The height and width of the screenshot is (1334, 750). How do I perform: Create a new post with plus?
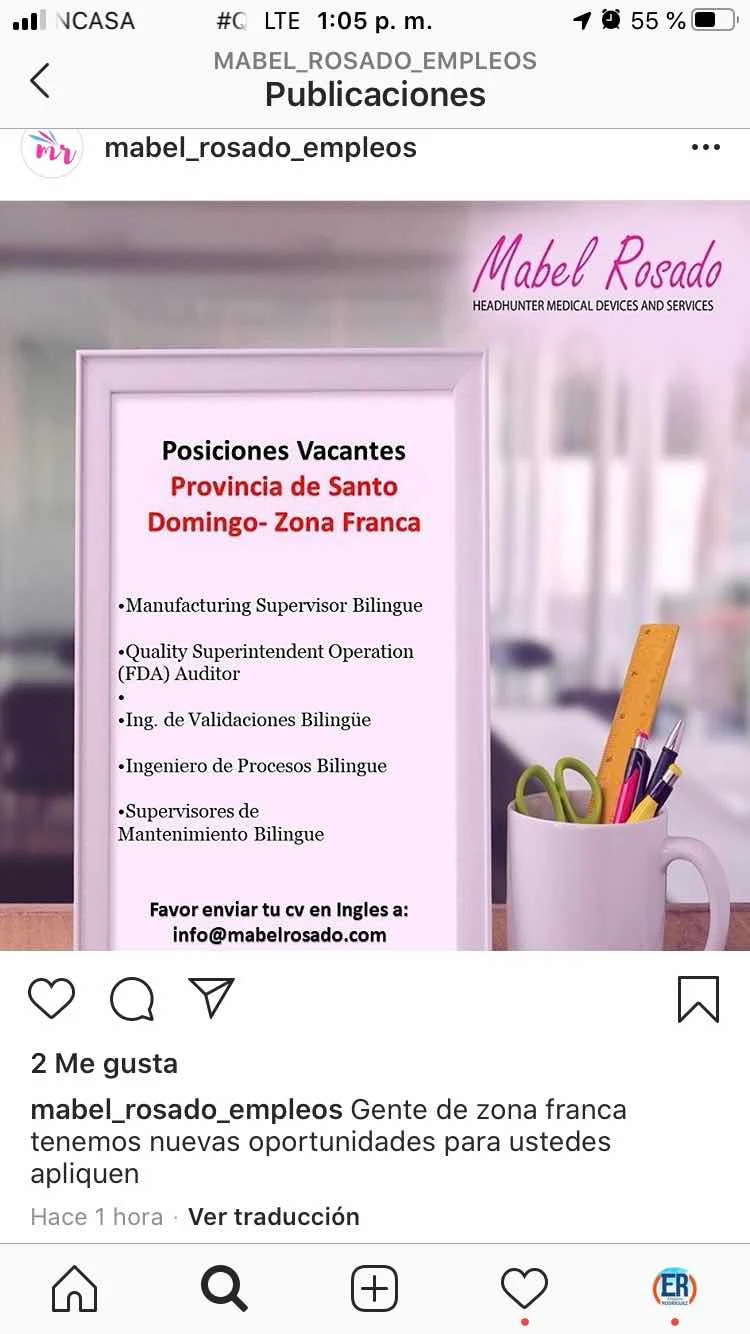point(375,1288)
